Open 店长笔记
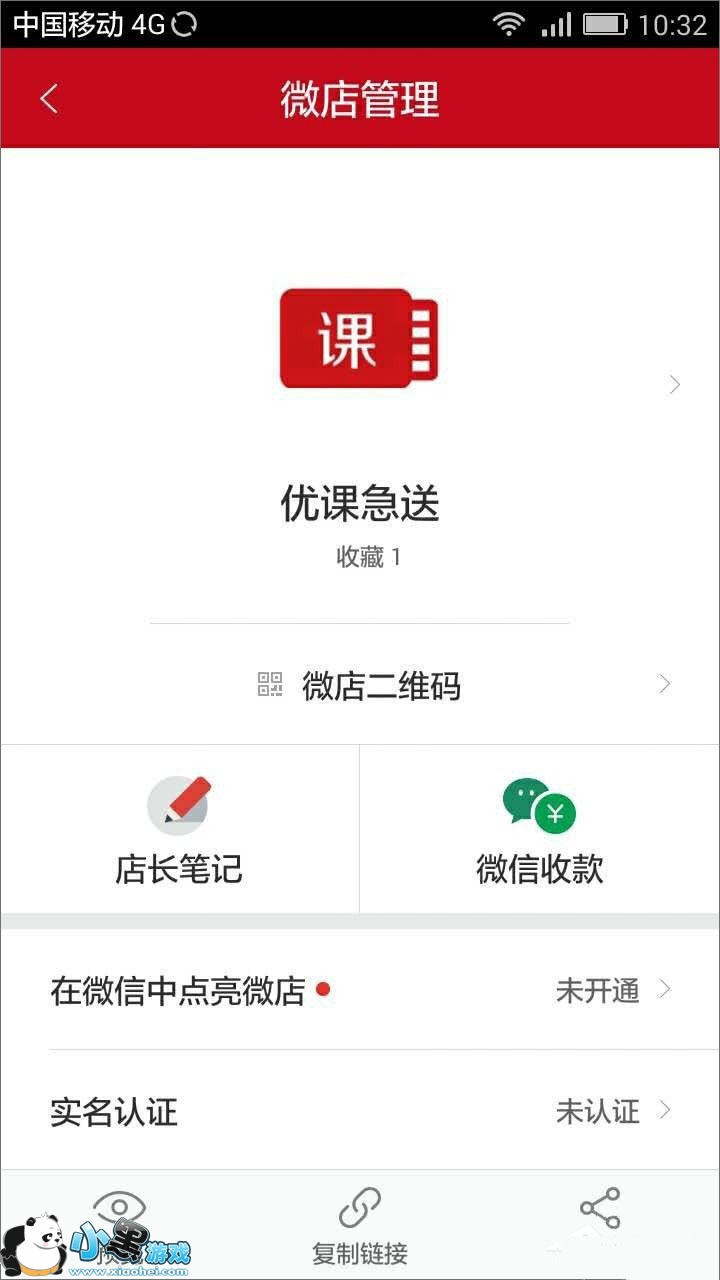The height and width of the screenshot is (1280, 720). pos(180,830)
